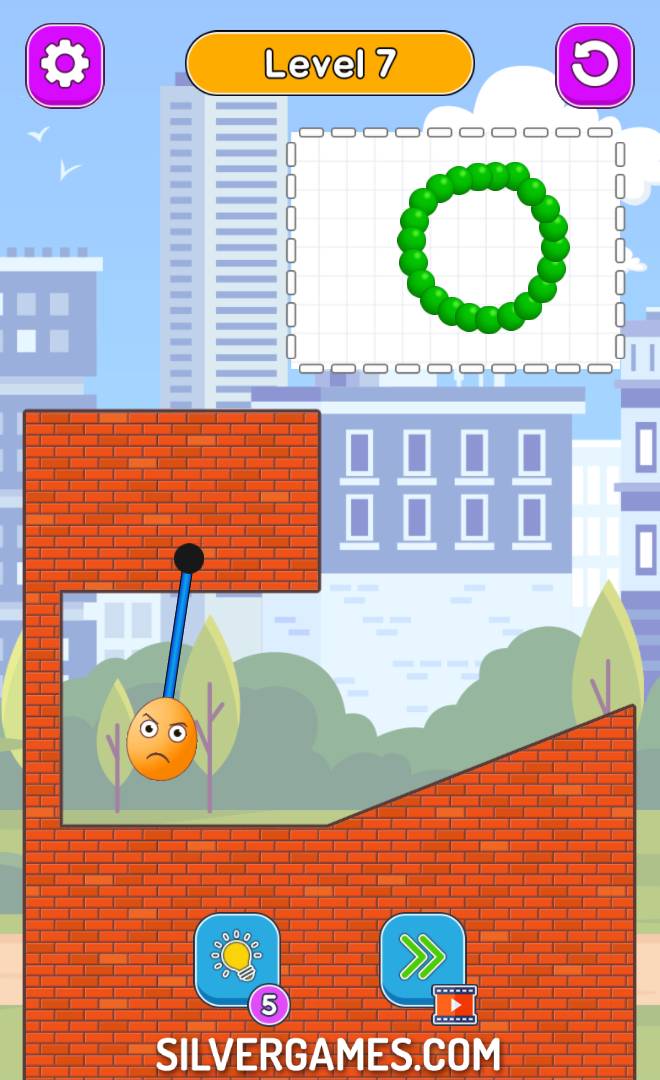The height and width of the screenshot is (1080, 660).
Task: Skip the level by watching a video
Action: tap(423, 958)
